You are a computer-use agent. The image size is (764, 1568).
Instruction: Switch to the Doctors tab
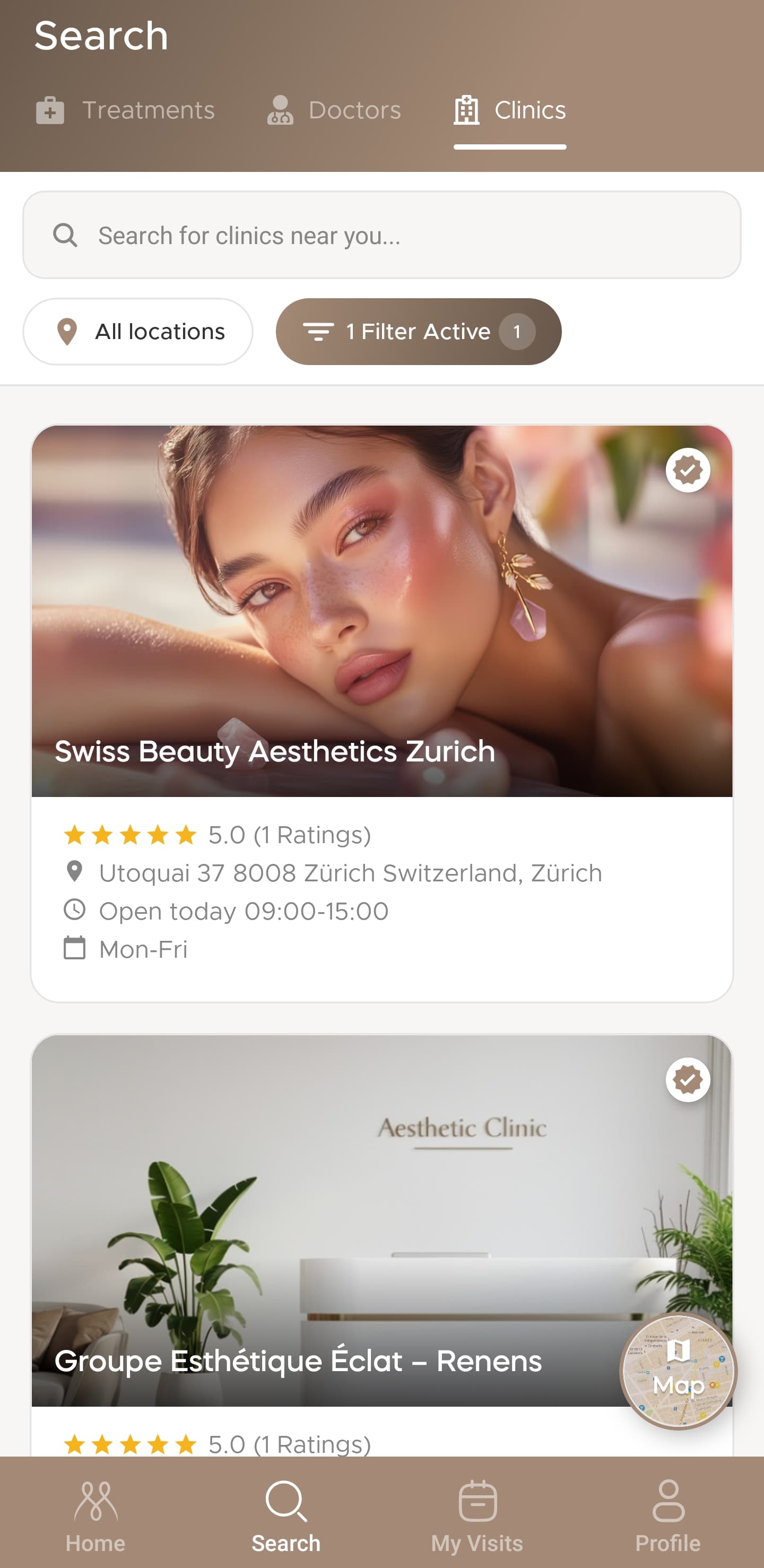(x=334, y=110)
